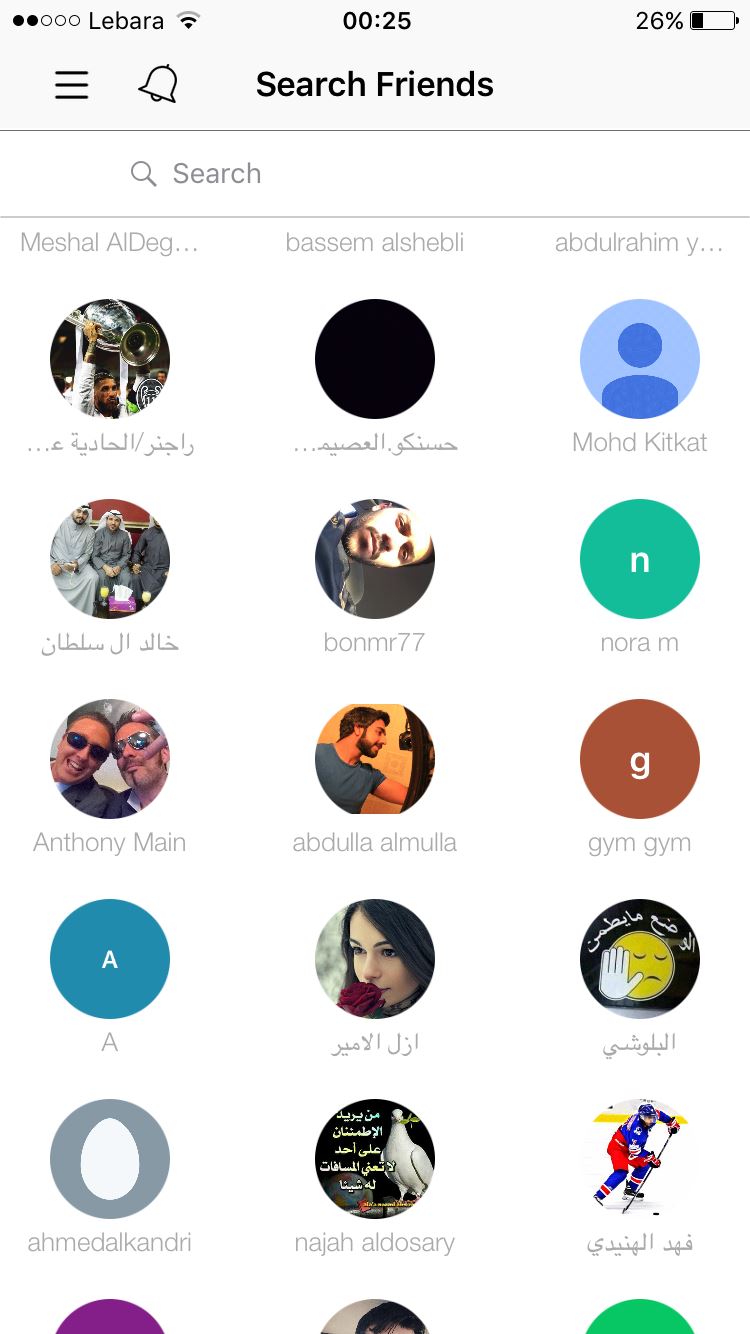Viewport: 750px width, 1334px height.
Task: Open Mohd Kitkat's profile
Action: (639, 359)
